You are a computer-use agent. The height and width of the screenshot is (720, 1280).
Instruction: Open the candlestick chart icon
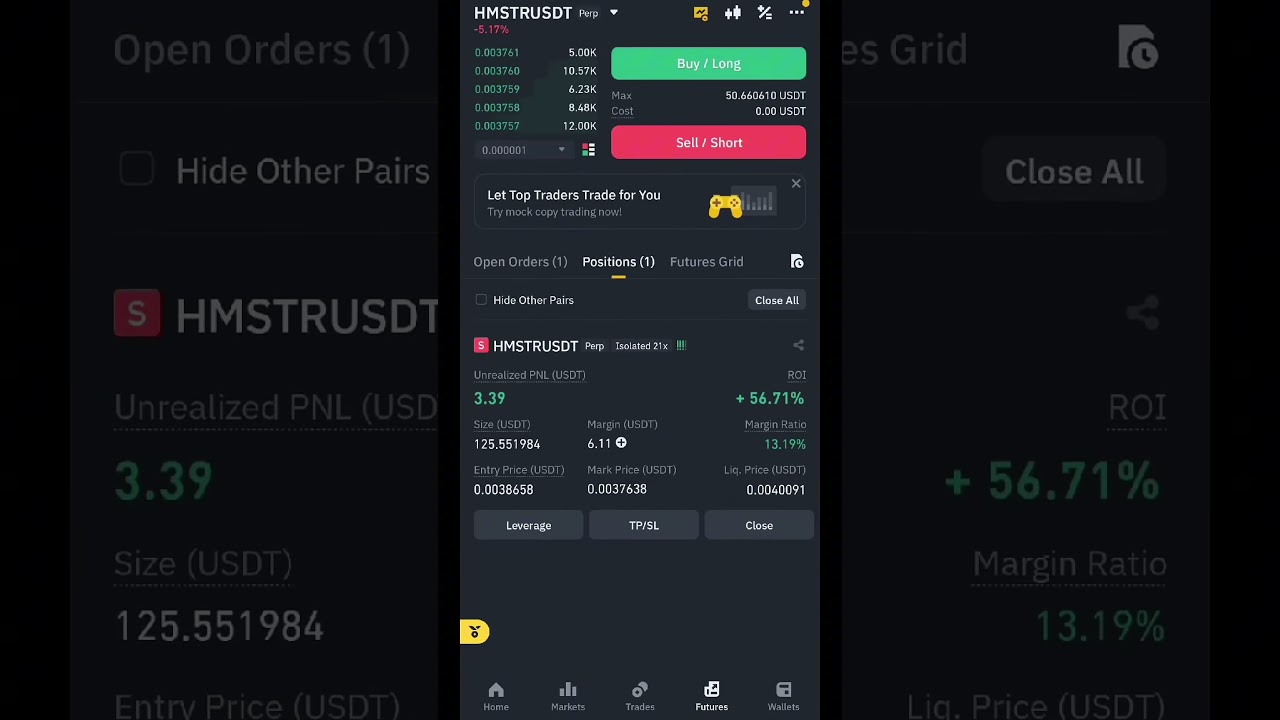point(733,13)
